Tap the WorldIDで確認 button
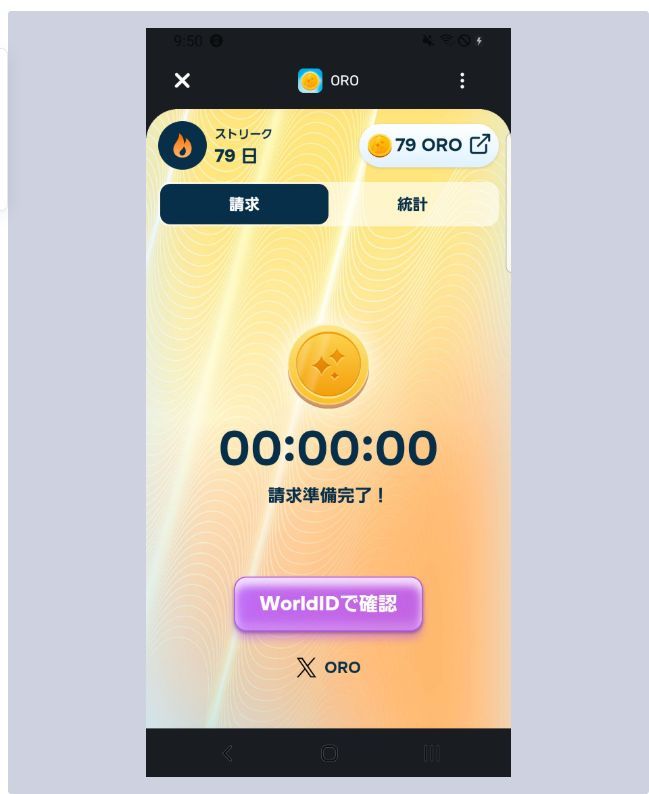The height and width of the screenshot is (794, 649). (328, 604)
